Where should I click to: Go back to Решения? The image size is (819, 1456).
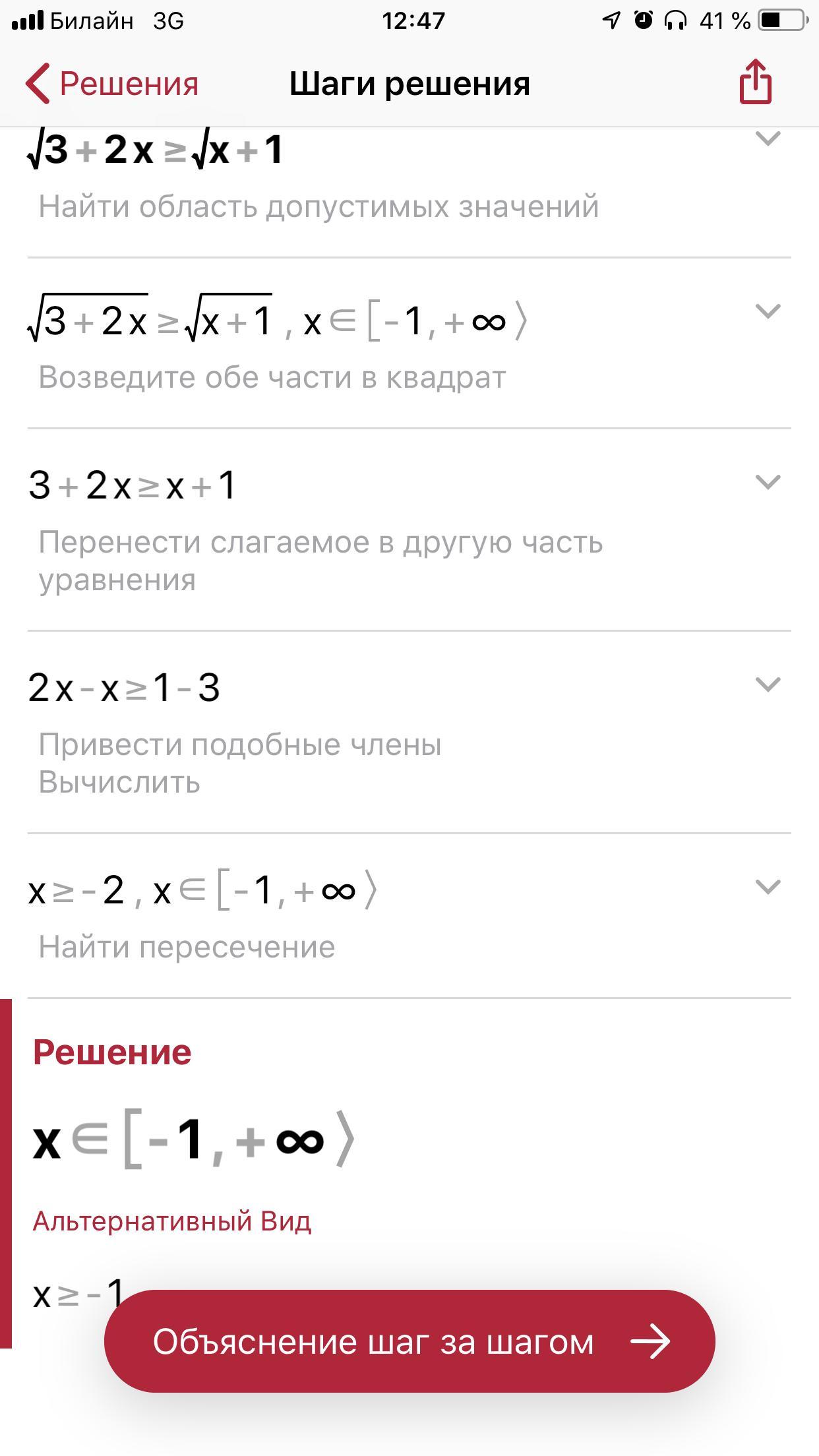coord(112,84)
